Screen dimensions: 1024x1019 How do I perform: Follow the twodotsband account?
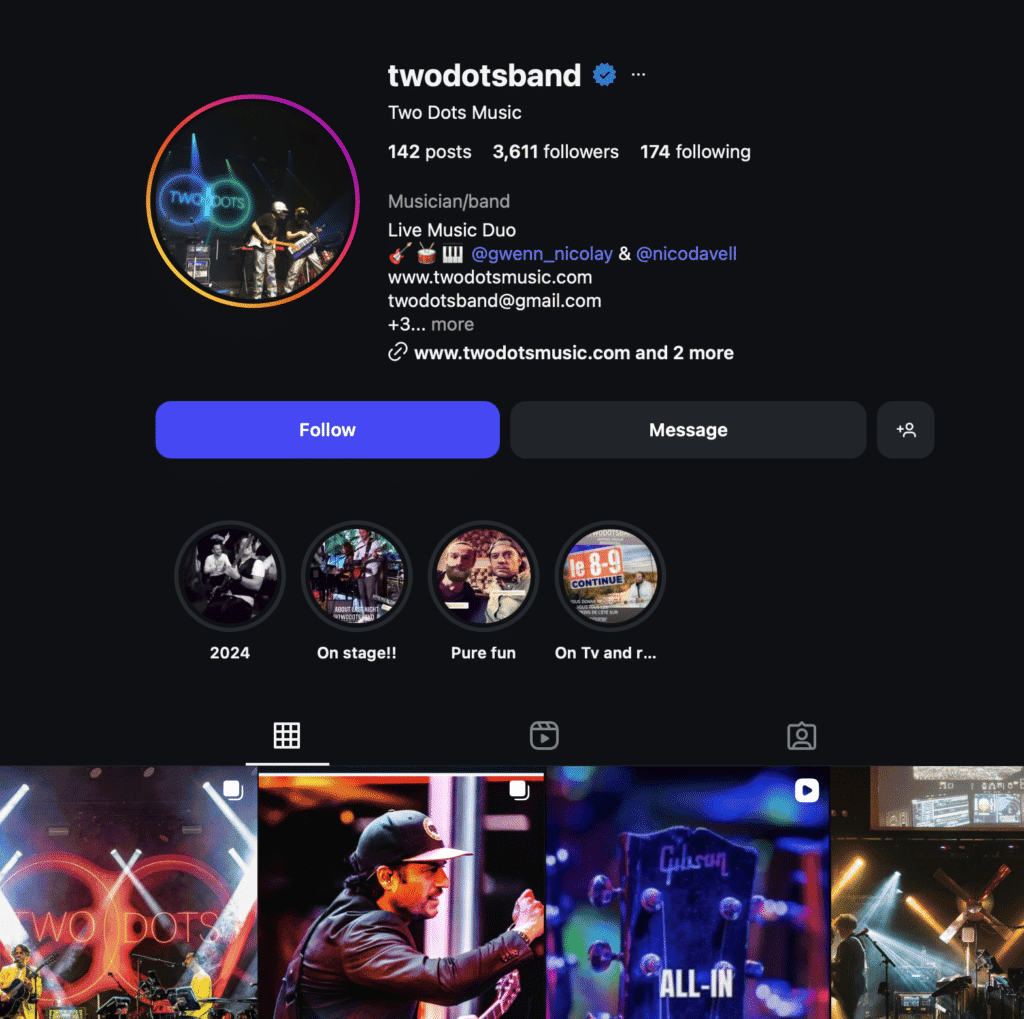[x=327, y=430]
